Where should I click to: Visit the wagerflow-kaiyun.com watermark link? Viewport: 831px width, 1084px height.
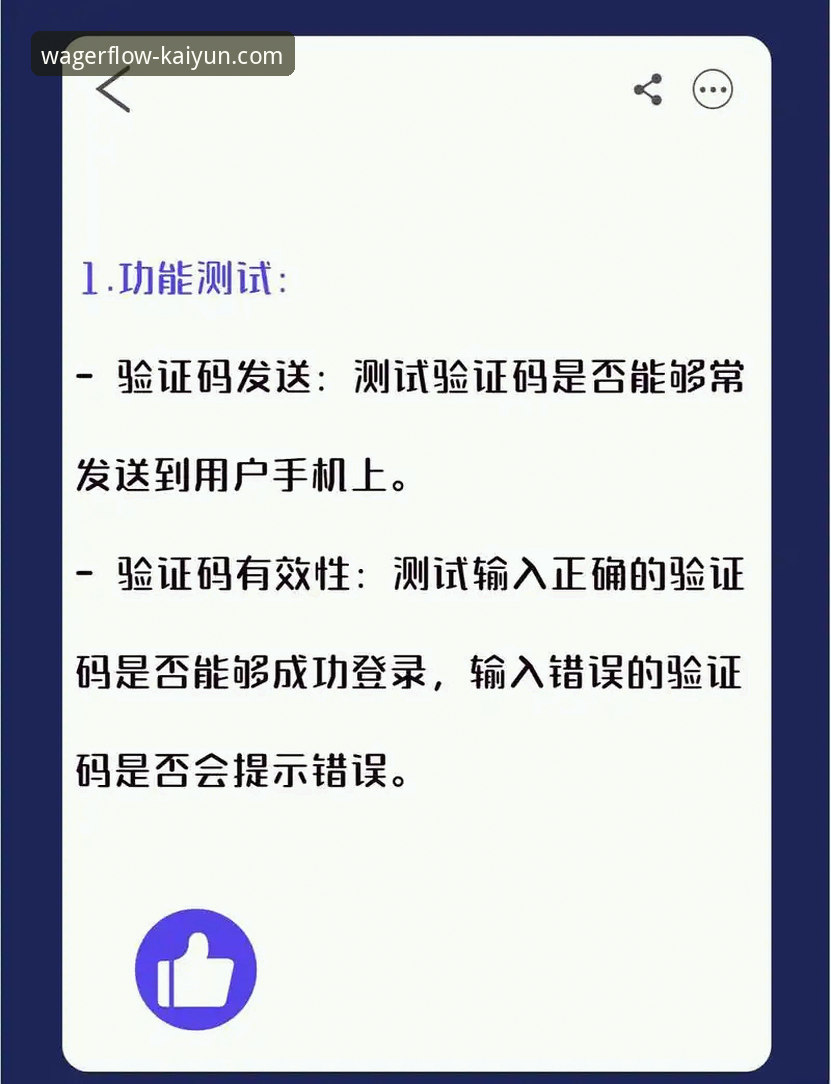tap(160, 57)
